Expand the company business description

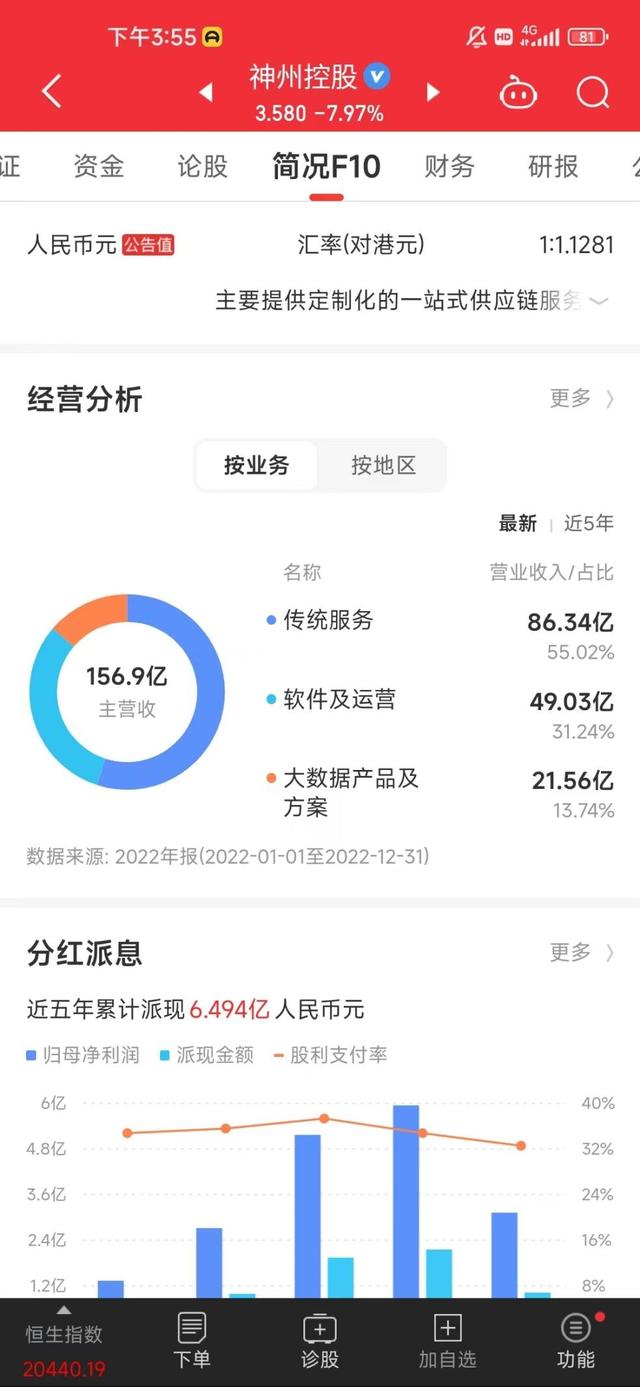599,301
